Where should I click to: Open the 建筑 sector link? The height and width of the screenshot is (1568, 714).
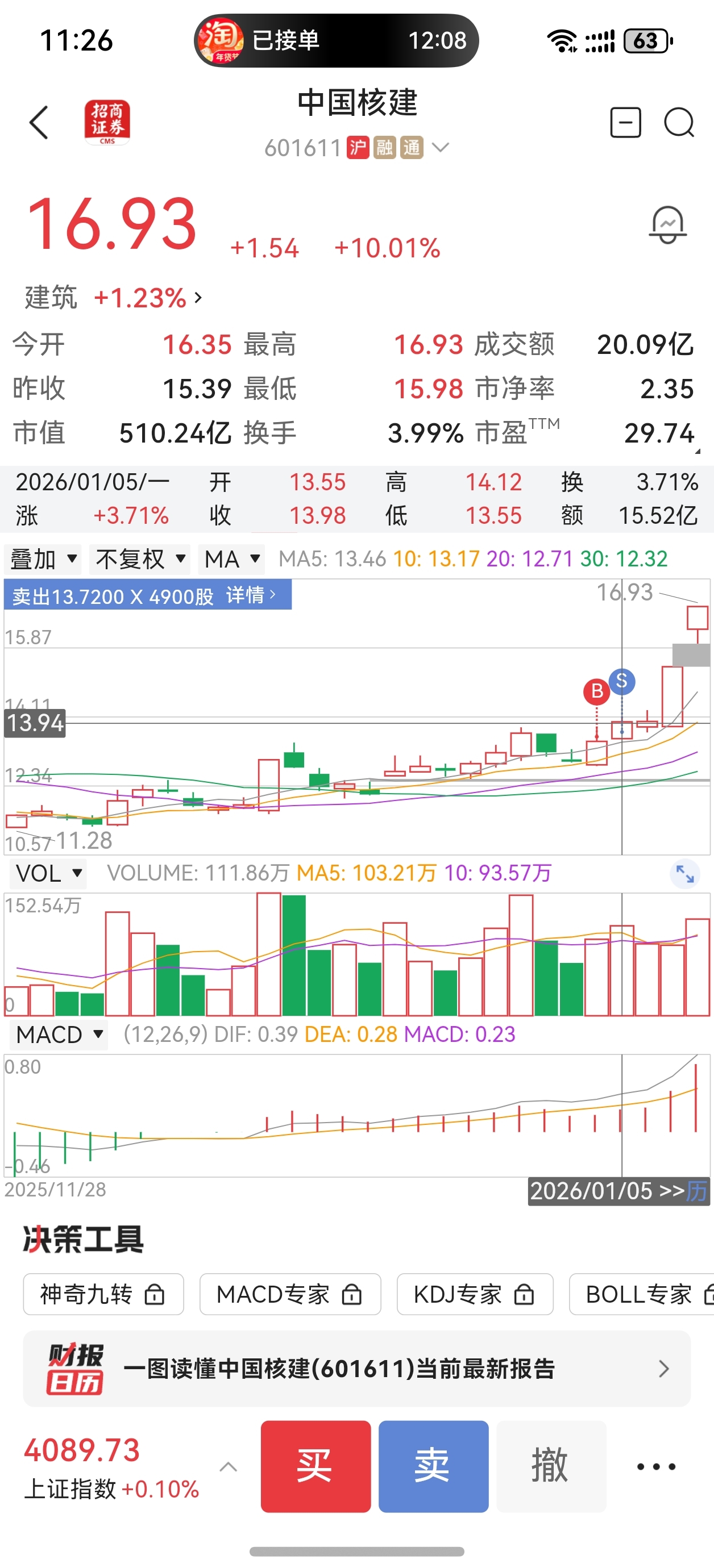coord(113,298)
